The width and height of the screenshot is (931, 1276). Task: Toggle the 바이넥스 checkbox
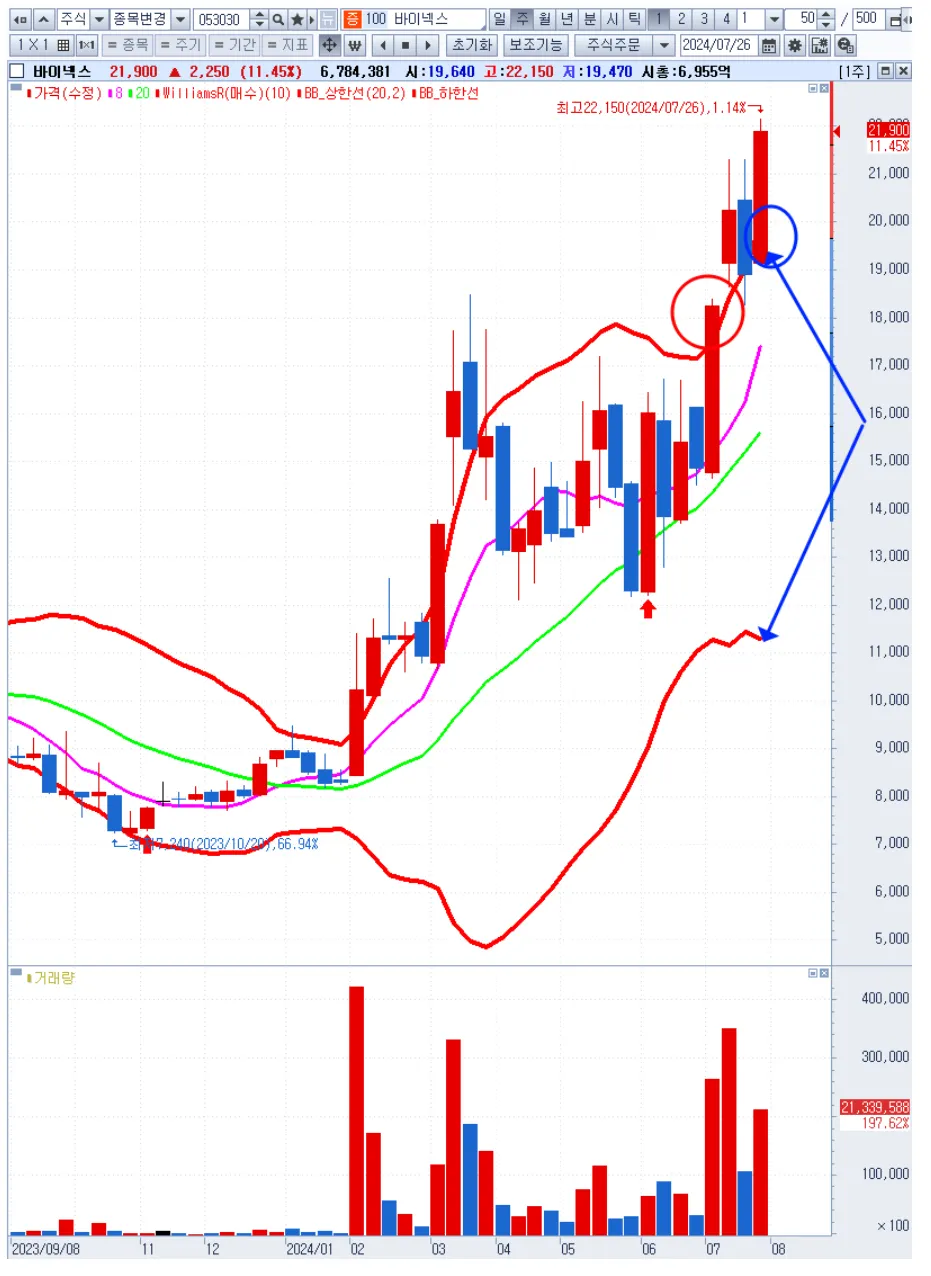[x=16, y=71]
